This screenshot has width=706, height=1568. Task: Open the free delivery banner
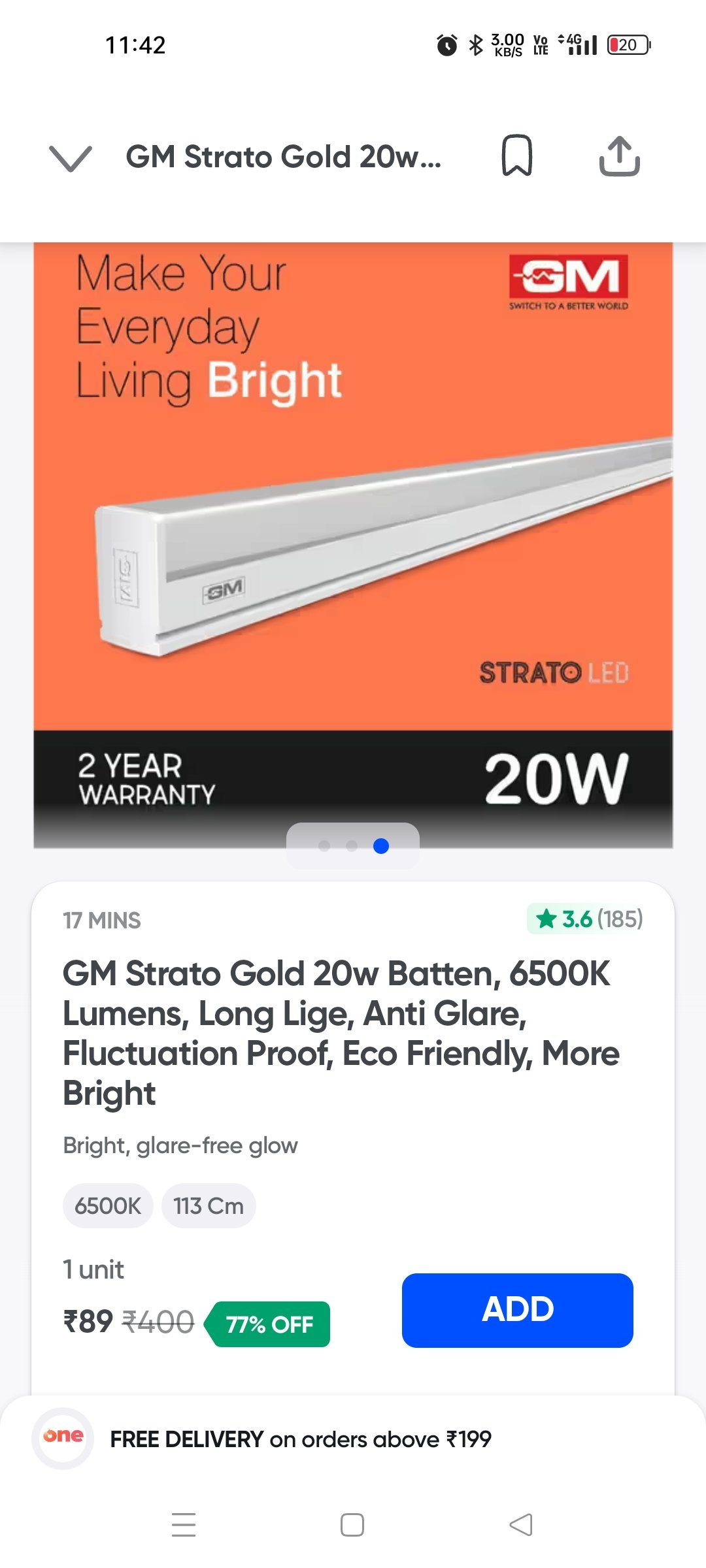pos(301,1439)
